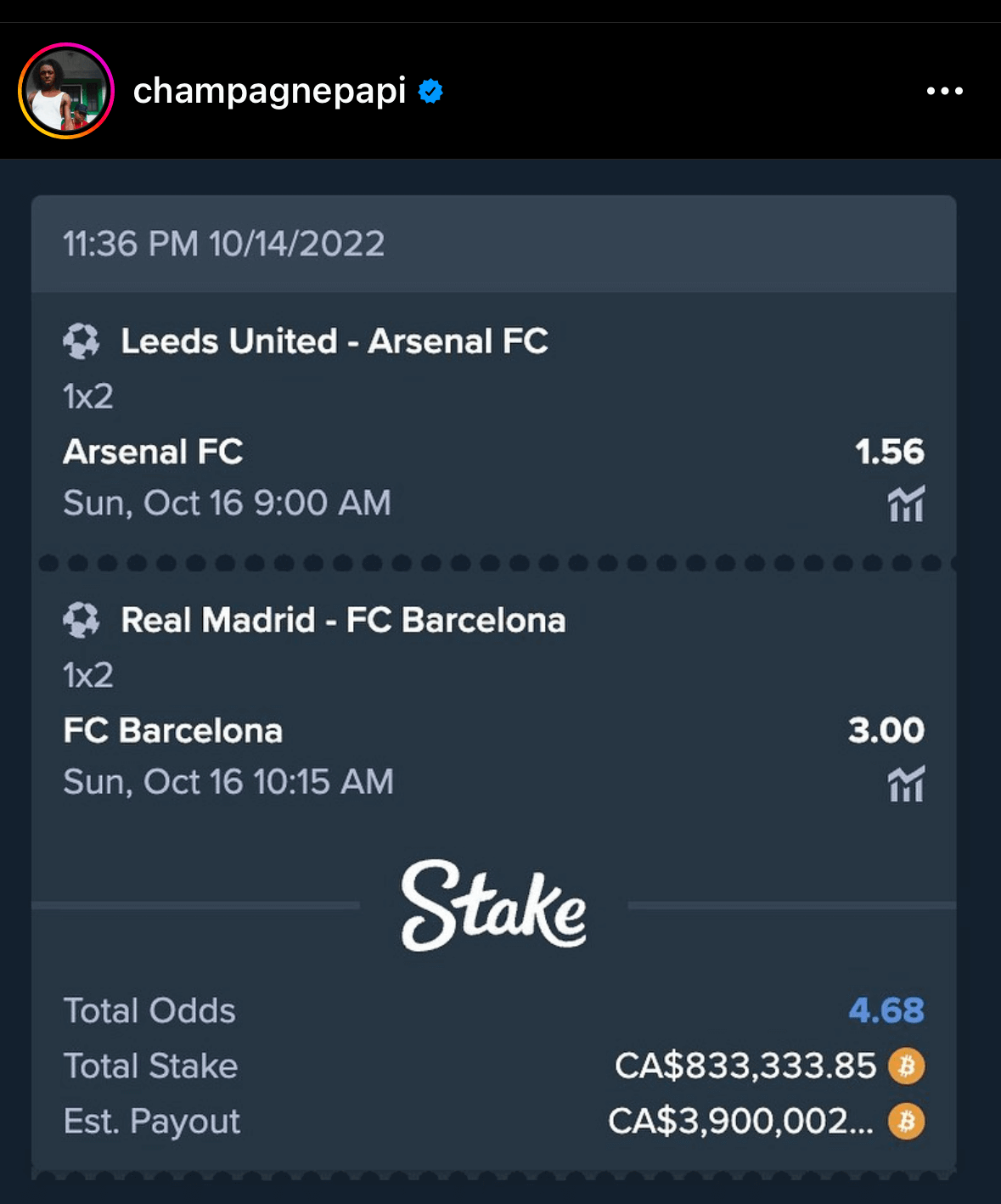
Task: Open the post's three-dot options menu
Action: (x=944, y=91)
